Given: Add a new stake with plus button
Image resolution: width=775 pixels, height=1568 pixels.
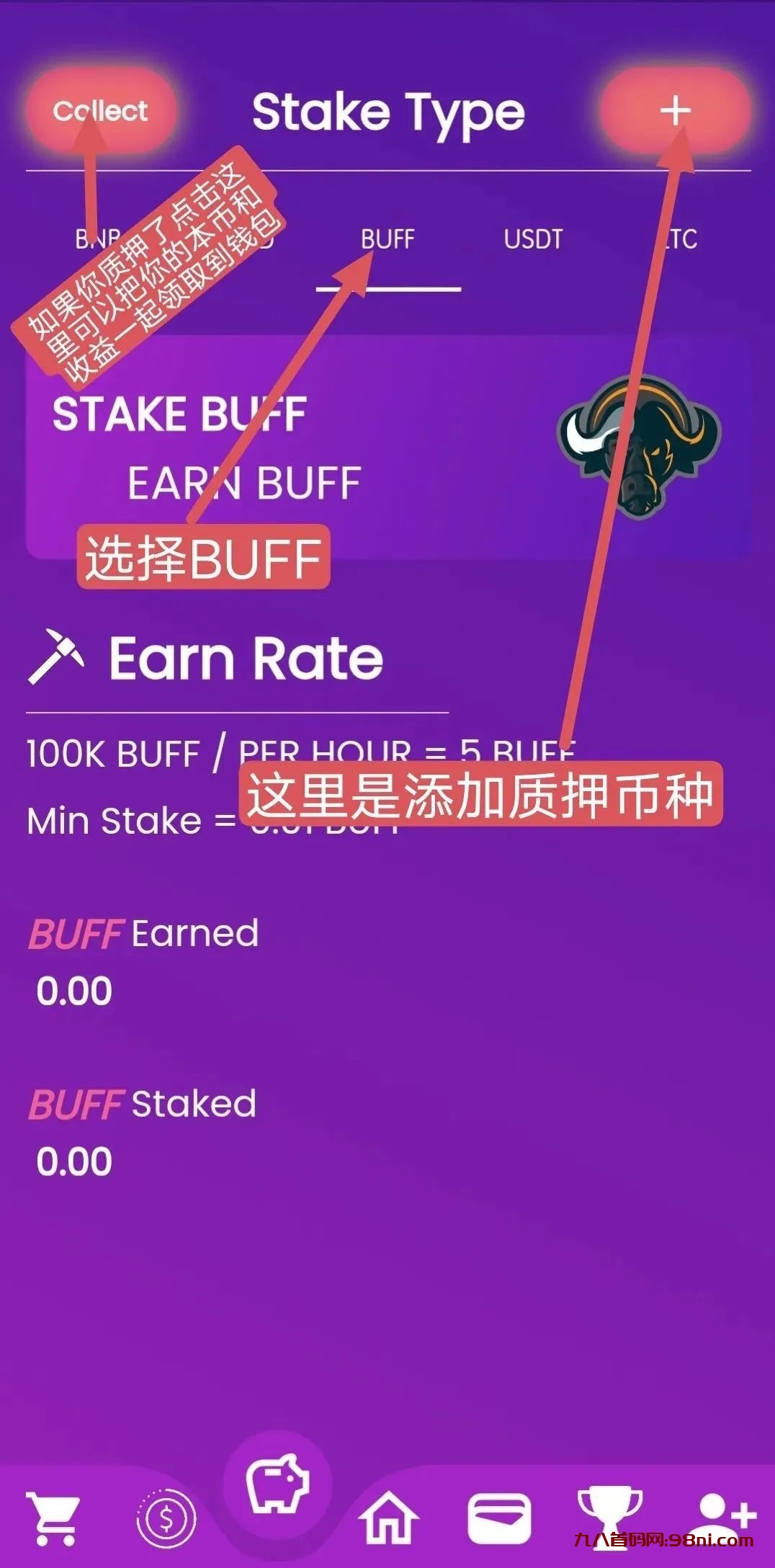Looking at the screenshot, I should click(x=675, y=111).
